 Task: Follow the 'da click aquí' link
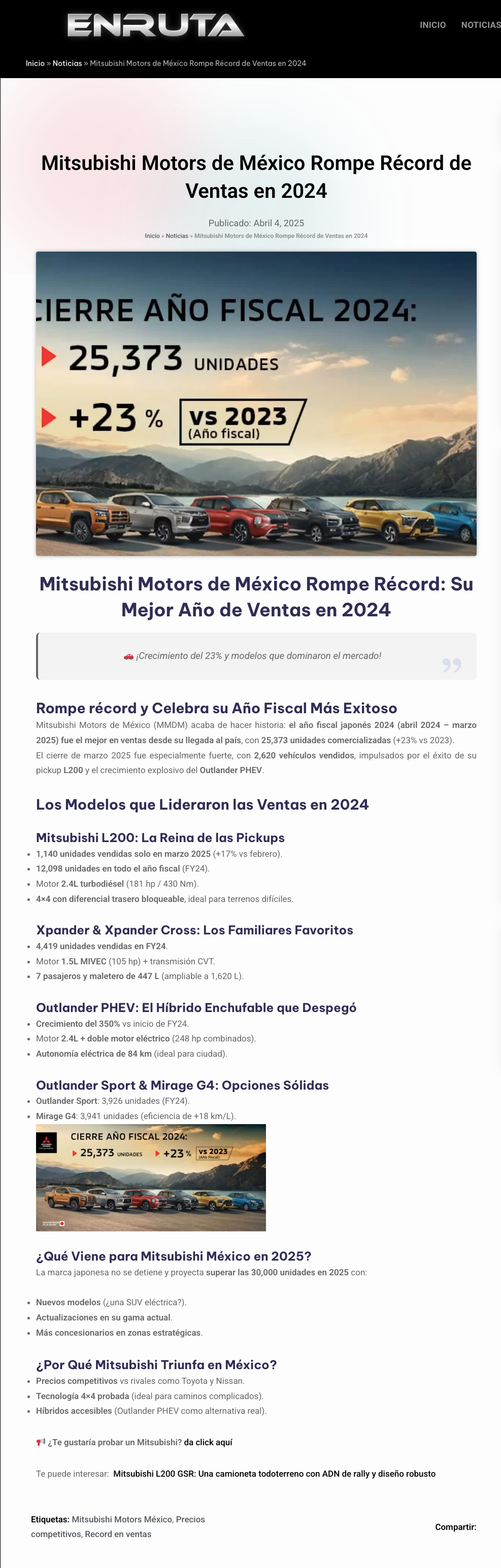tap(208, 1442)
